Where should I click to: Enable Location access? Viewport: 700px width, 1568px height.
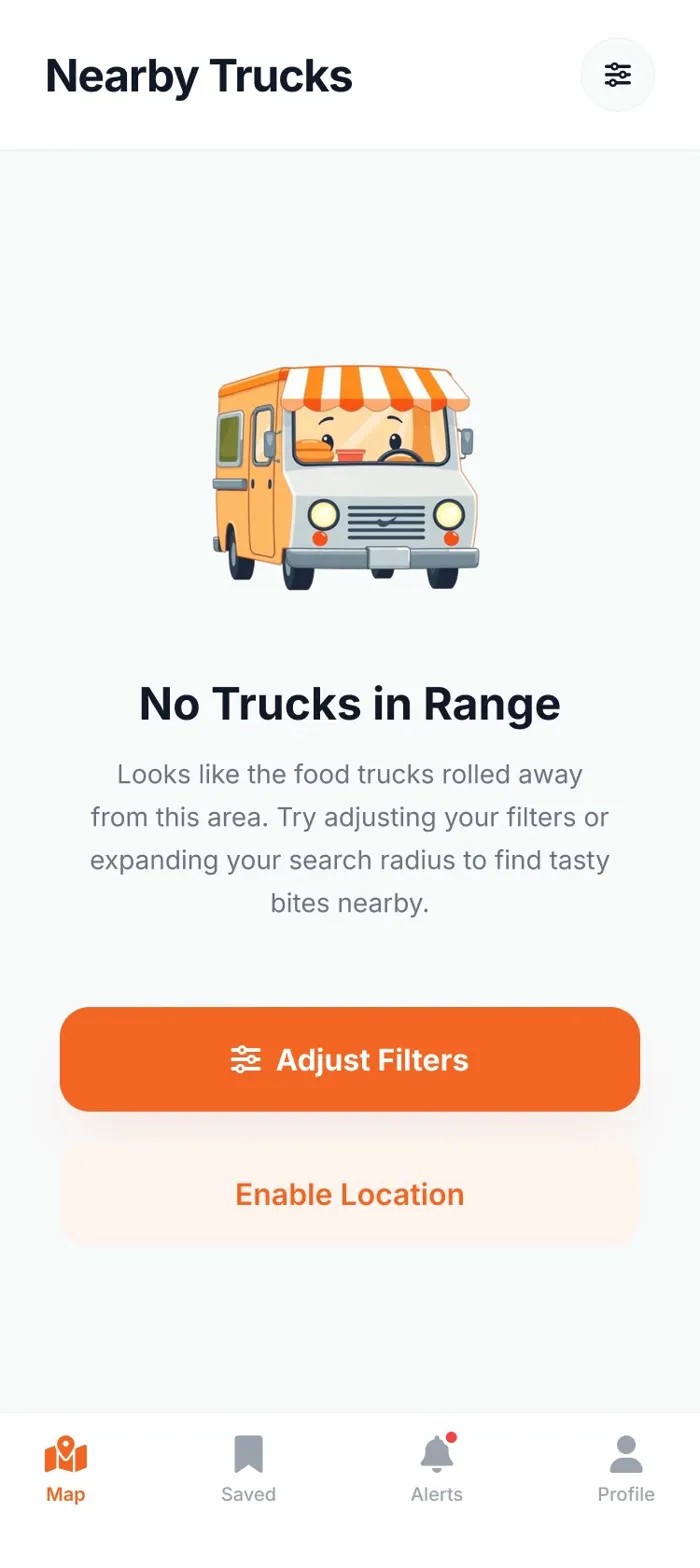point(350,1194)
